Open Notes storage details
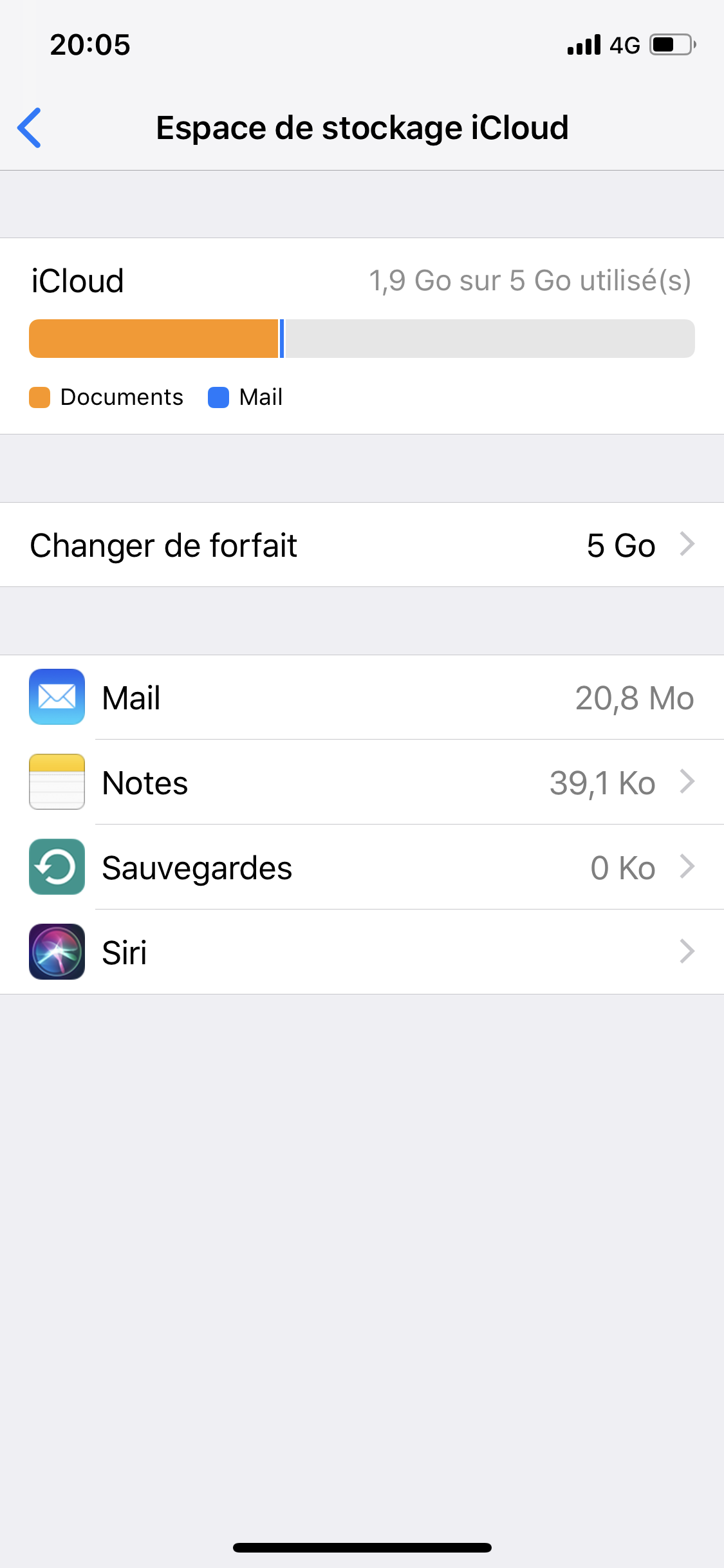The height and width of the screenshot is (1568, 724). click(362, 782)
